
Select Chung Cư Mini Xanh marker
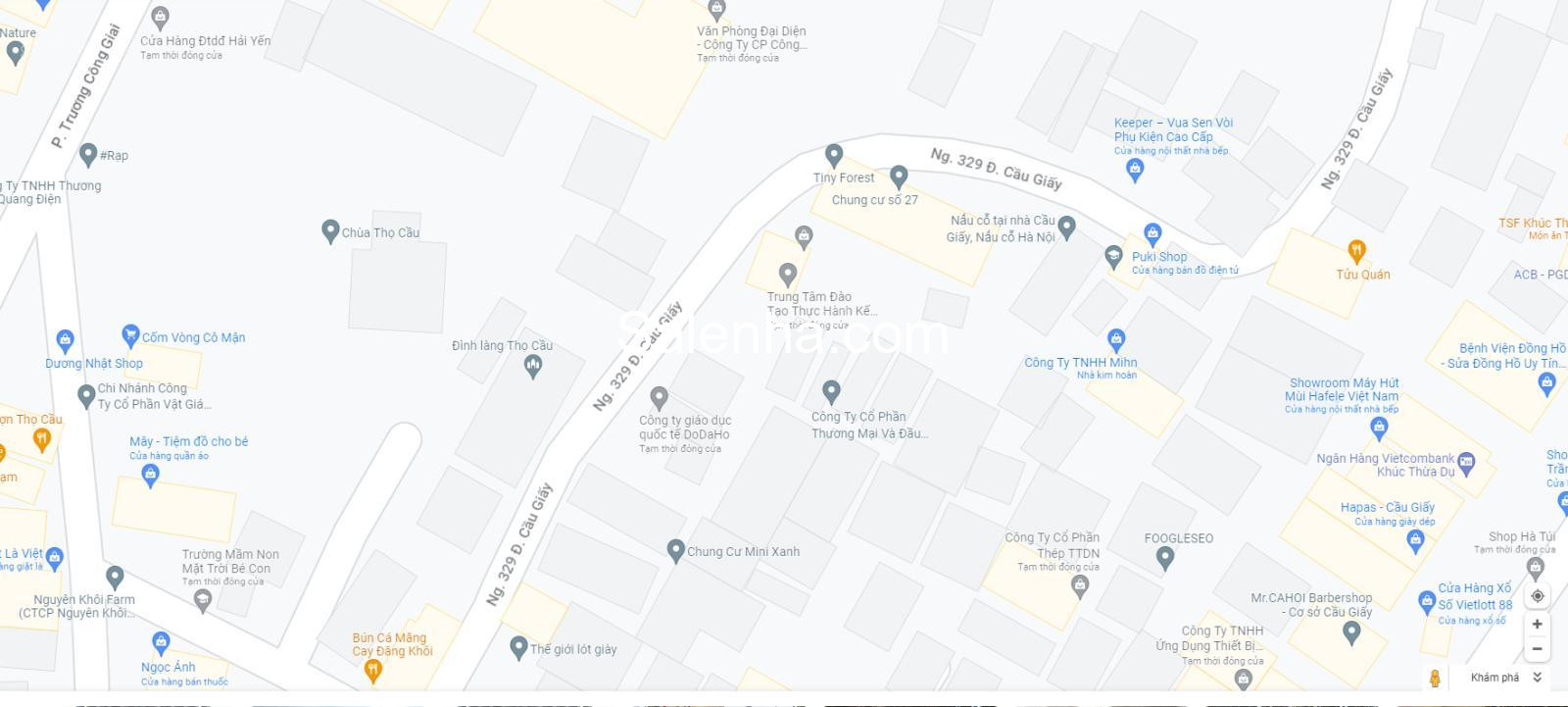point(675,551)
